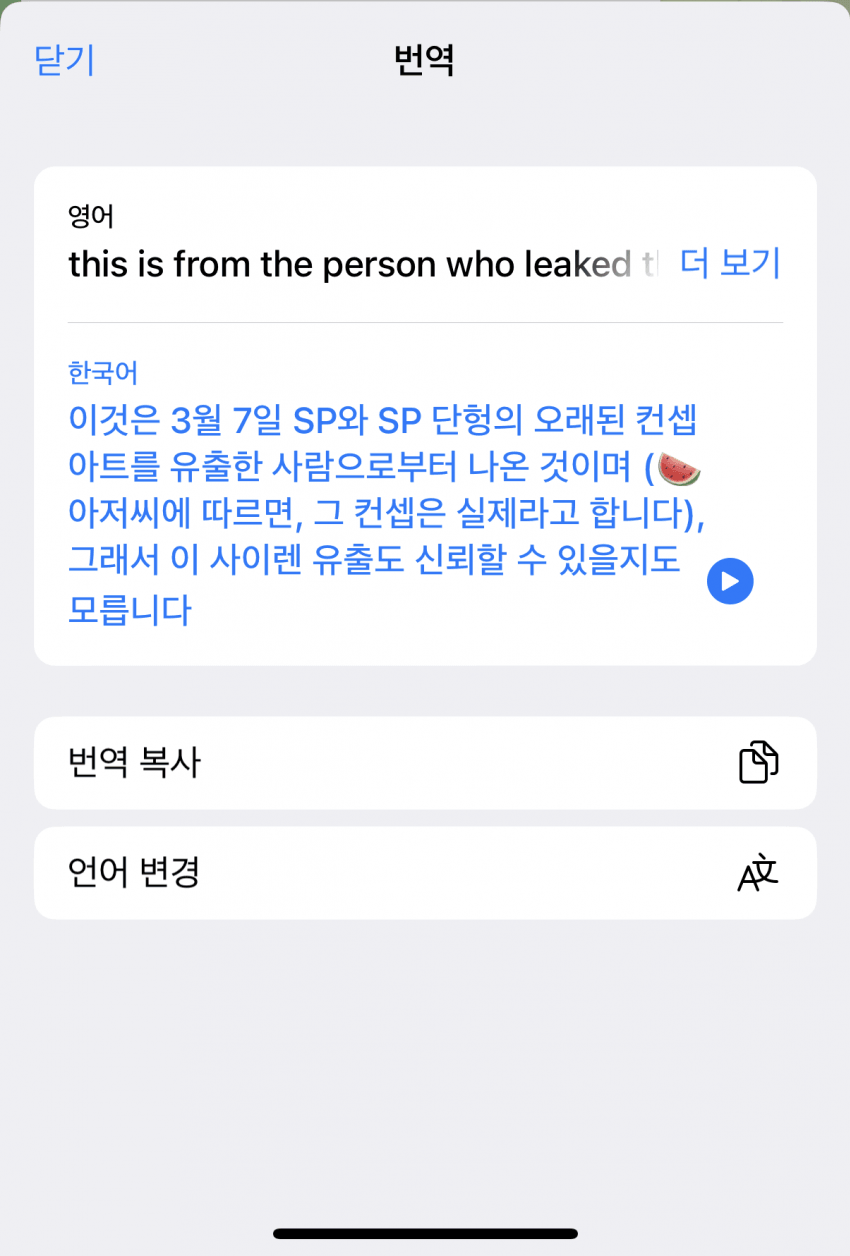Close the translation sheet via 닫기
This screenshot has height=1256, width=850.
point(64,60)
